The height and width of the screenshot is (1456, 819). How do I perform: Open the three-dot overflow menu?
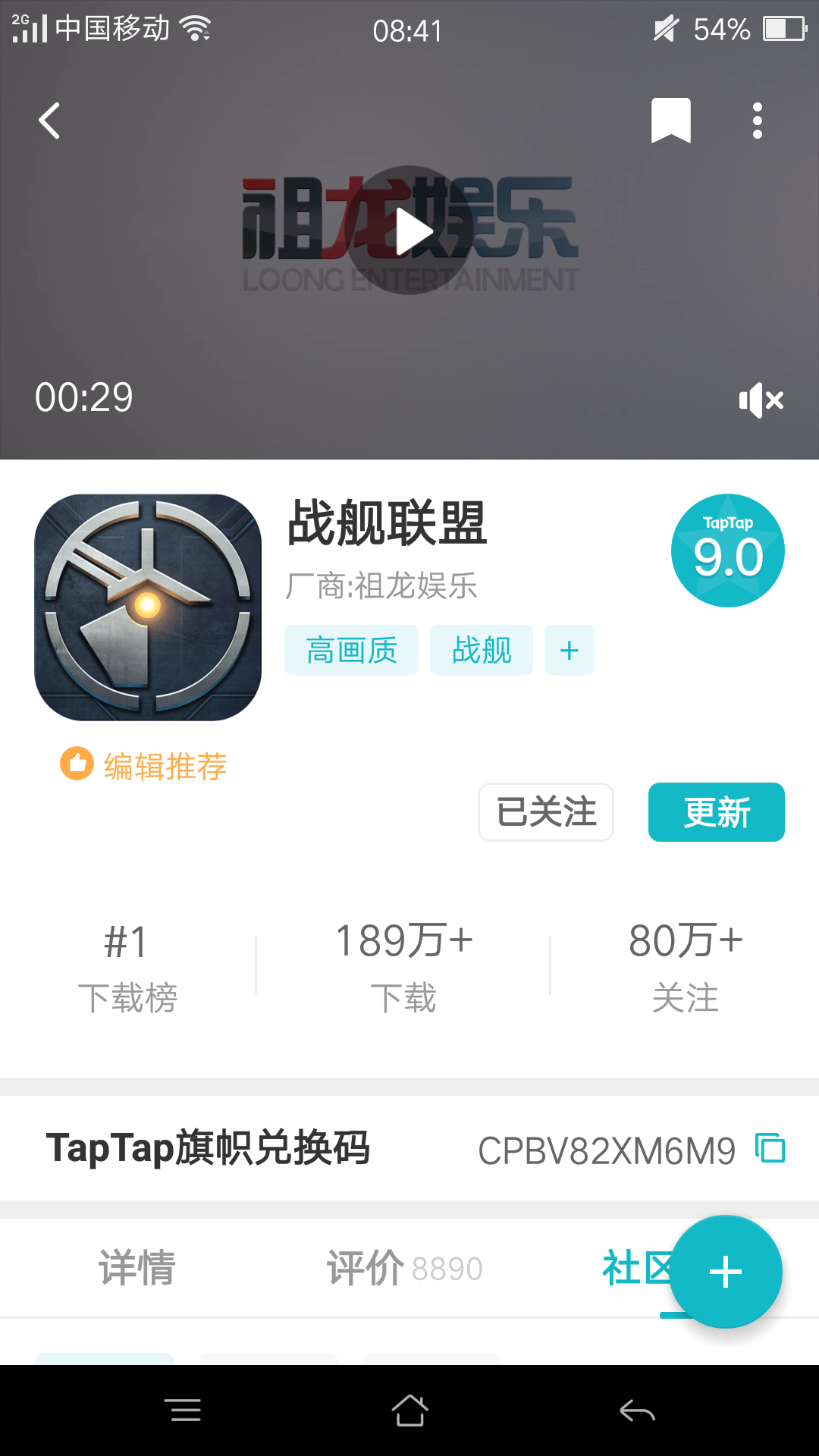757,121
